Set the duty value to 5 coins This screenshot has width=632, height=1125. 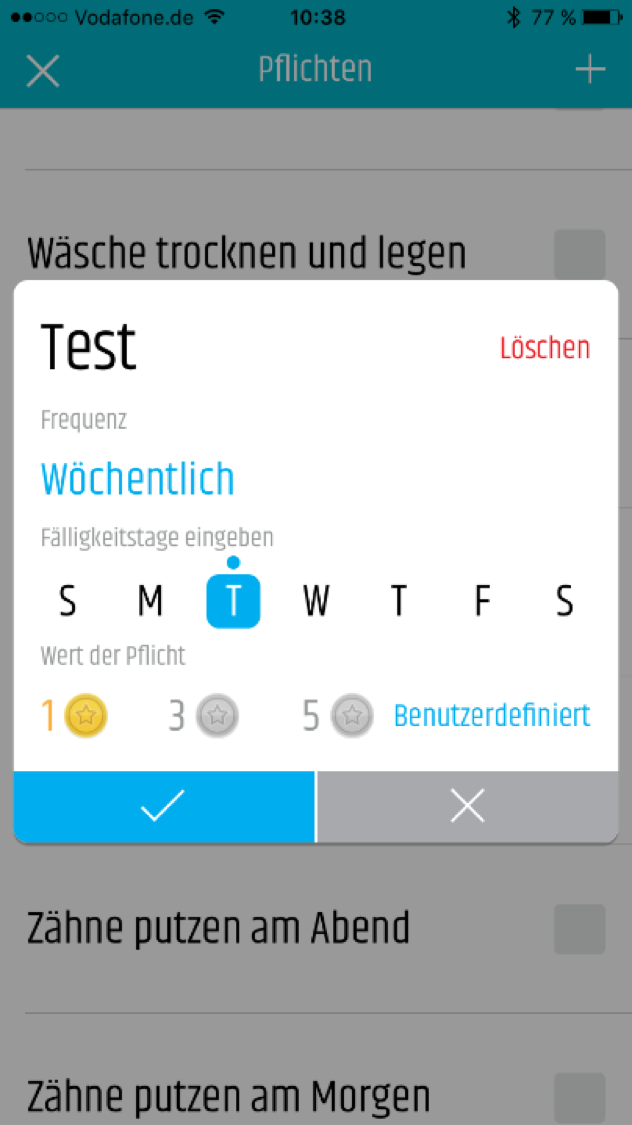(338, 716)
